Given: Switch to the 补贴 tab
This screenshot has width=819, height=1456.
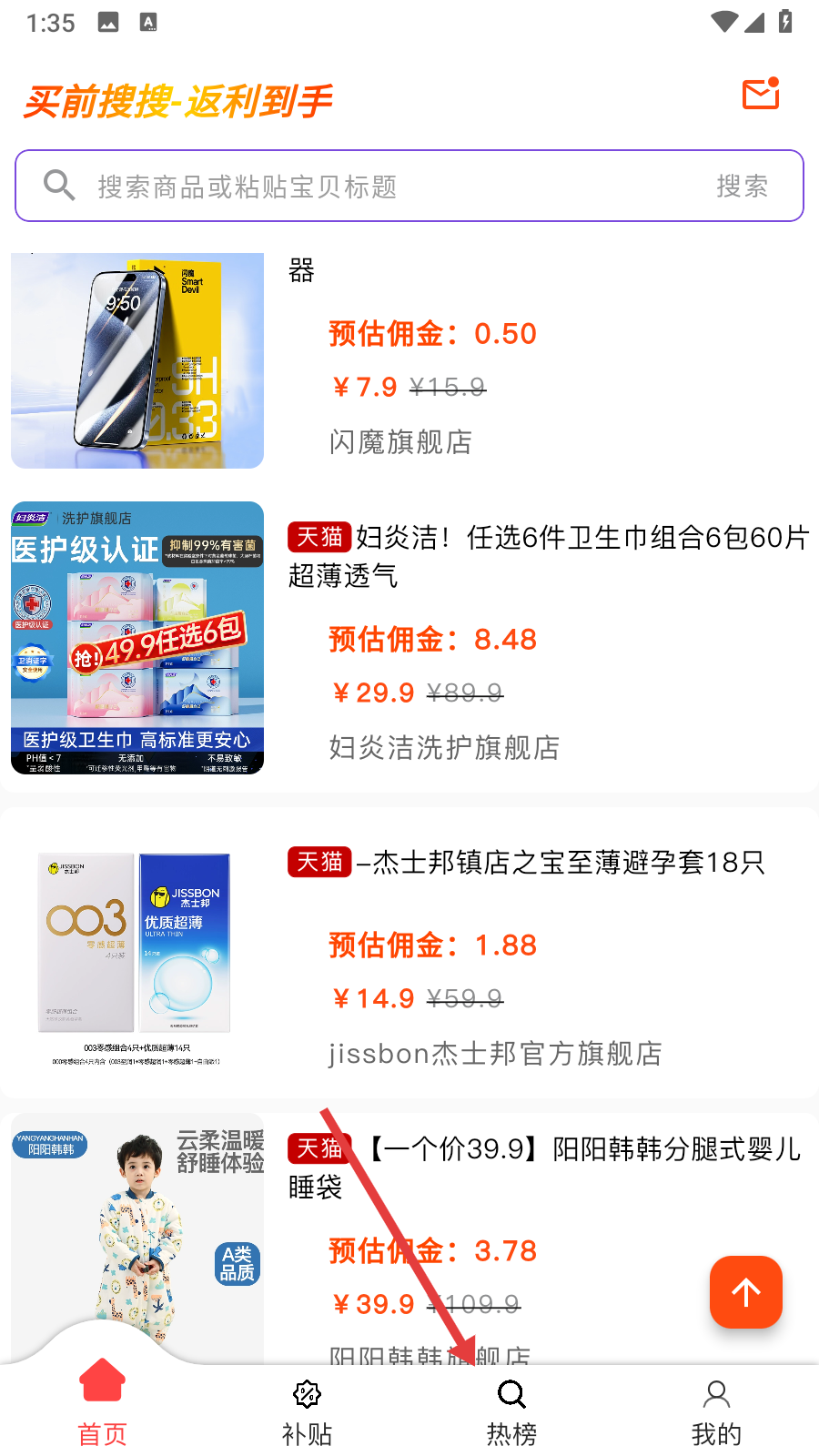Looking at the screenshot, I should coord(307,1410).
